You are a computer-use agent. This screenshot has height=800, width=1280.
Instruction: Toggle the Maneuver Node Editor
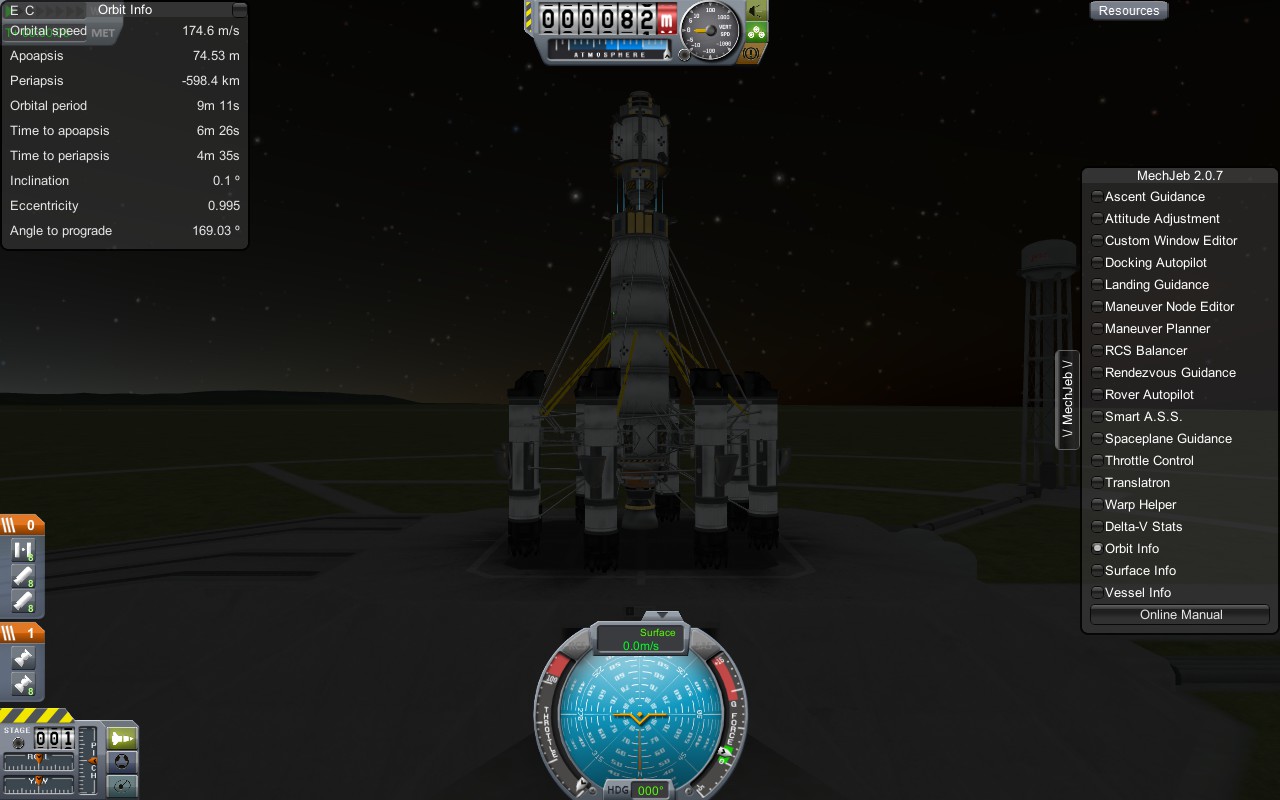pos(1169,307)
